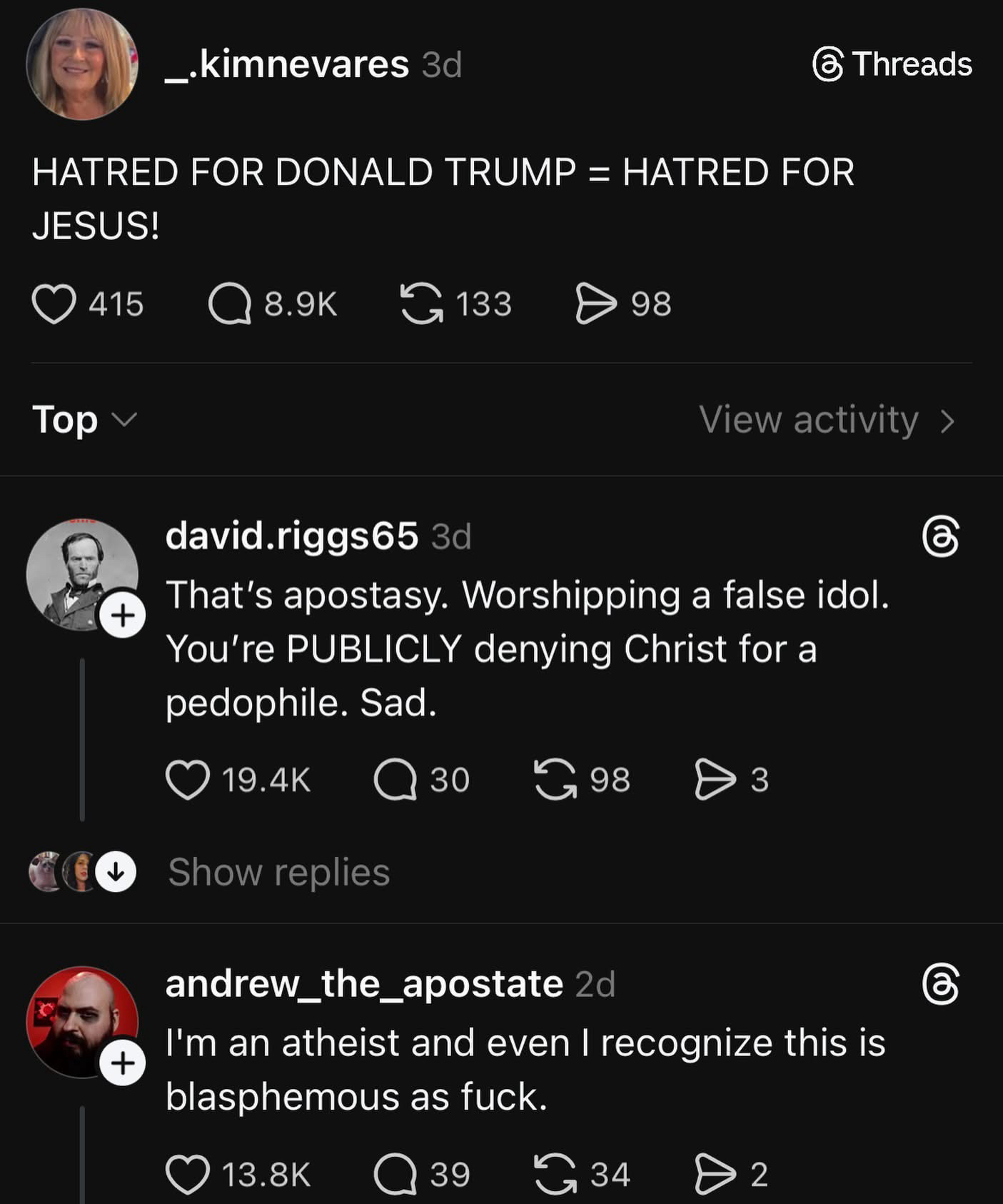Image resolution: width=1003 pixels, height=1204 pixels.
Task: Repost david.riggs65's reply
Action: (x=555, y=779)
